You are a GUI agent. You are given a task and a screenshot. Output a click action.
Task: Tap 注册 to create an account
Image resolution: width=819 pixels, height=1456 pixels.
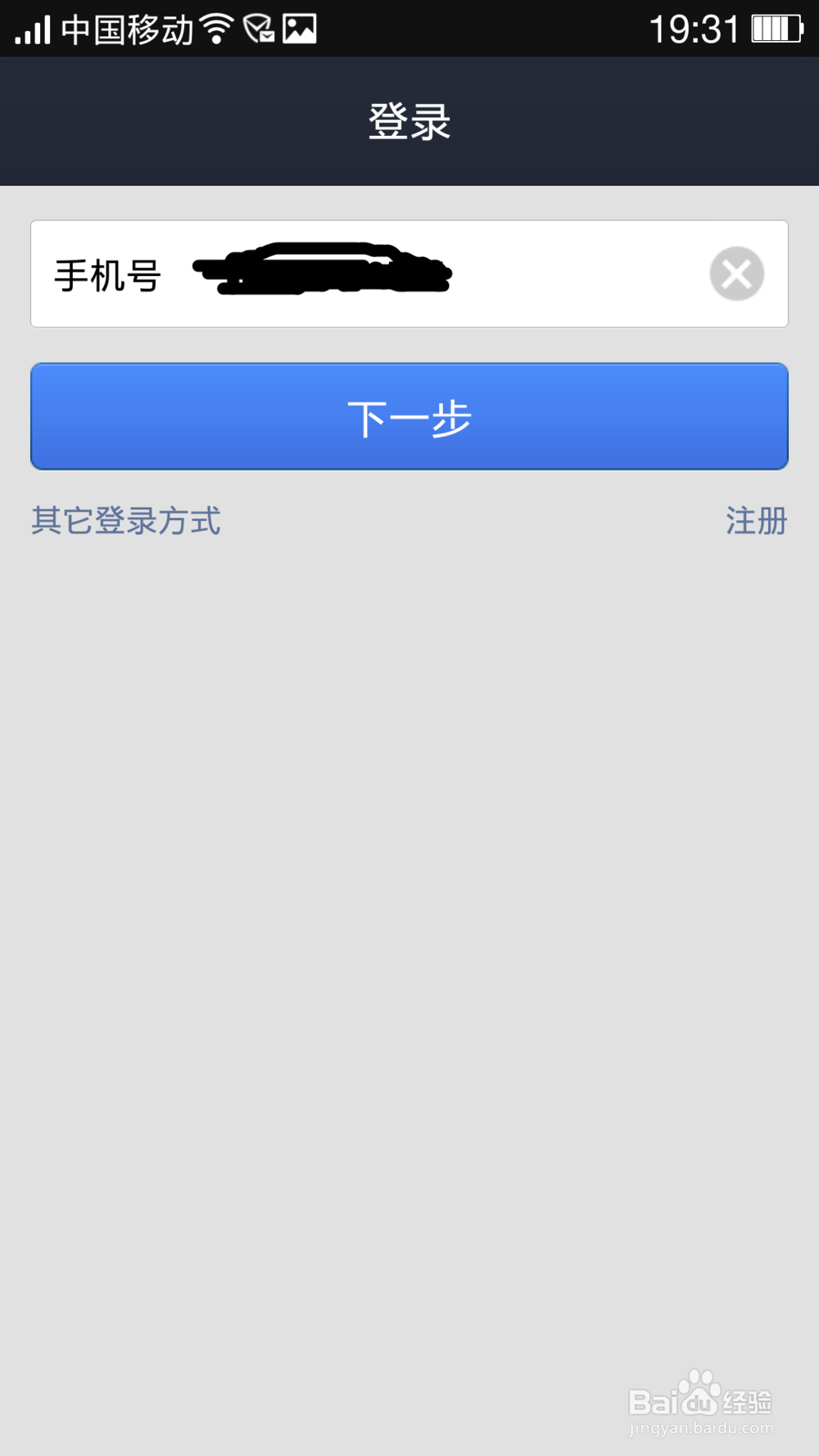pos(755,522)
